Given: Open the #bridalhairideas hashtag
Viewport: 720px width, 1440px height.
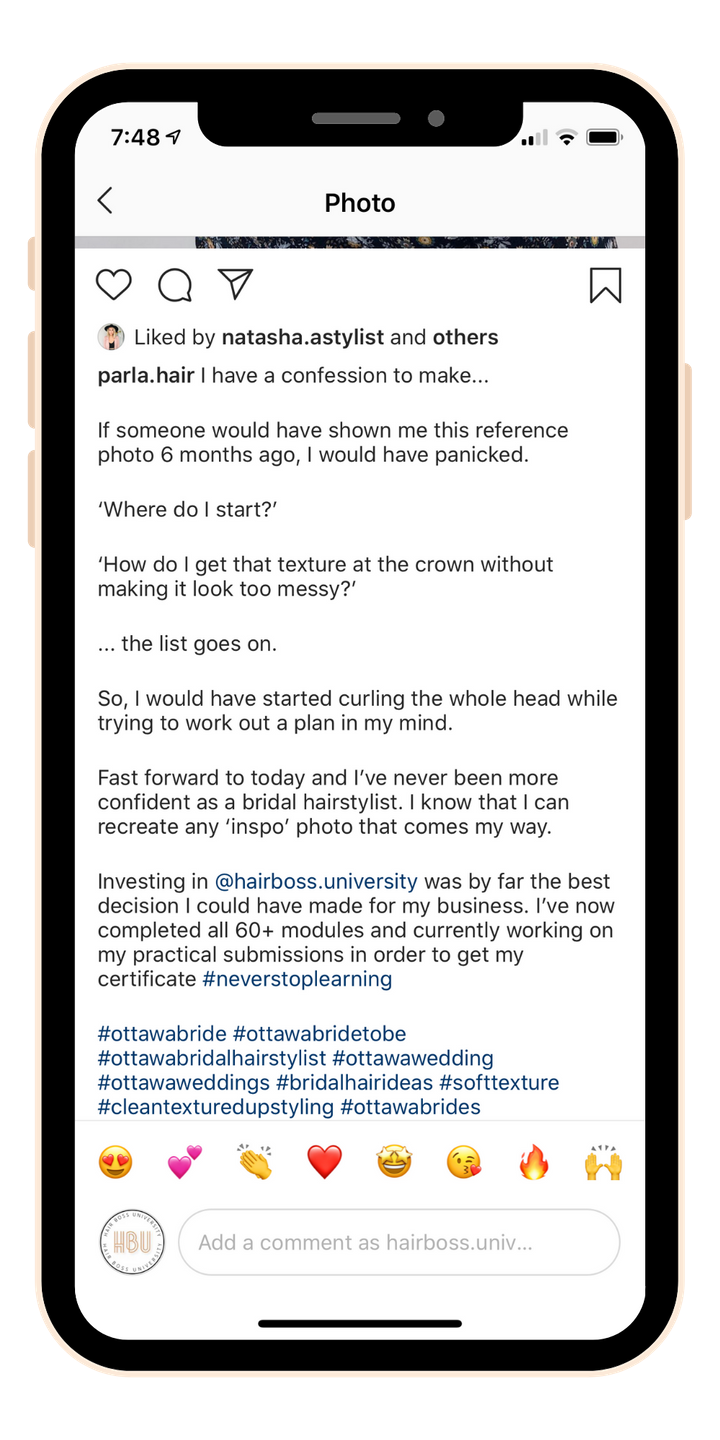Looking at the screenshot, I should point(354,1083).
